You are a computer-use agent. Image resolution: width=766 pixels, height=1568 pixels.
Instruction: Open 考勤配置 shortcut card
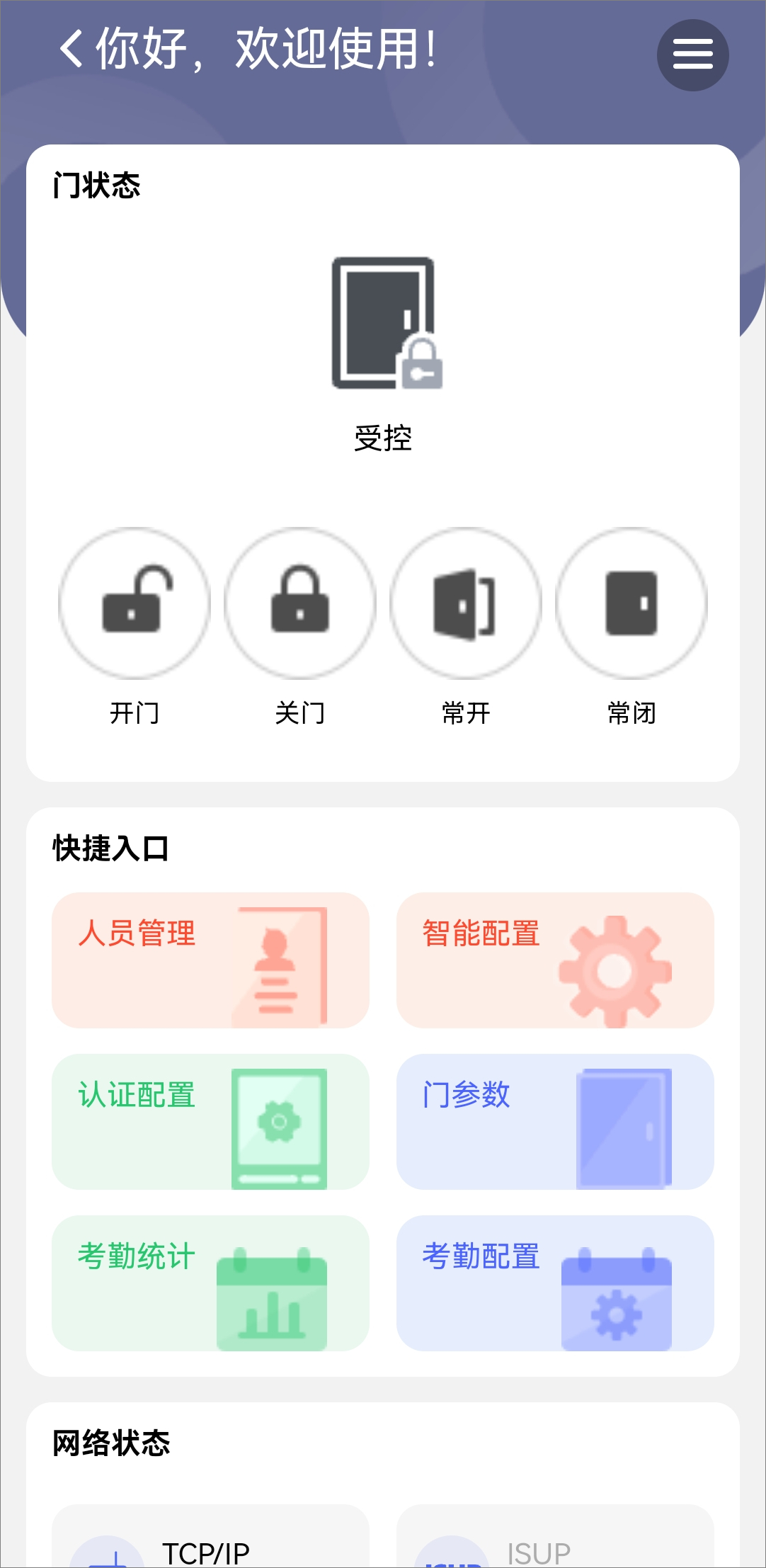(555, 1283)
